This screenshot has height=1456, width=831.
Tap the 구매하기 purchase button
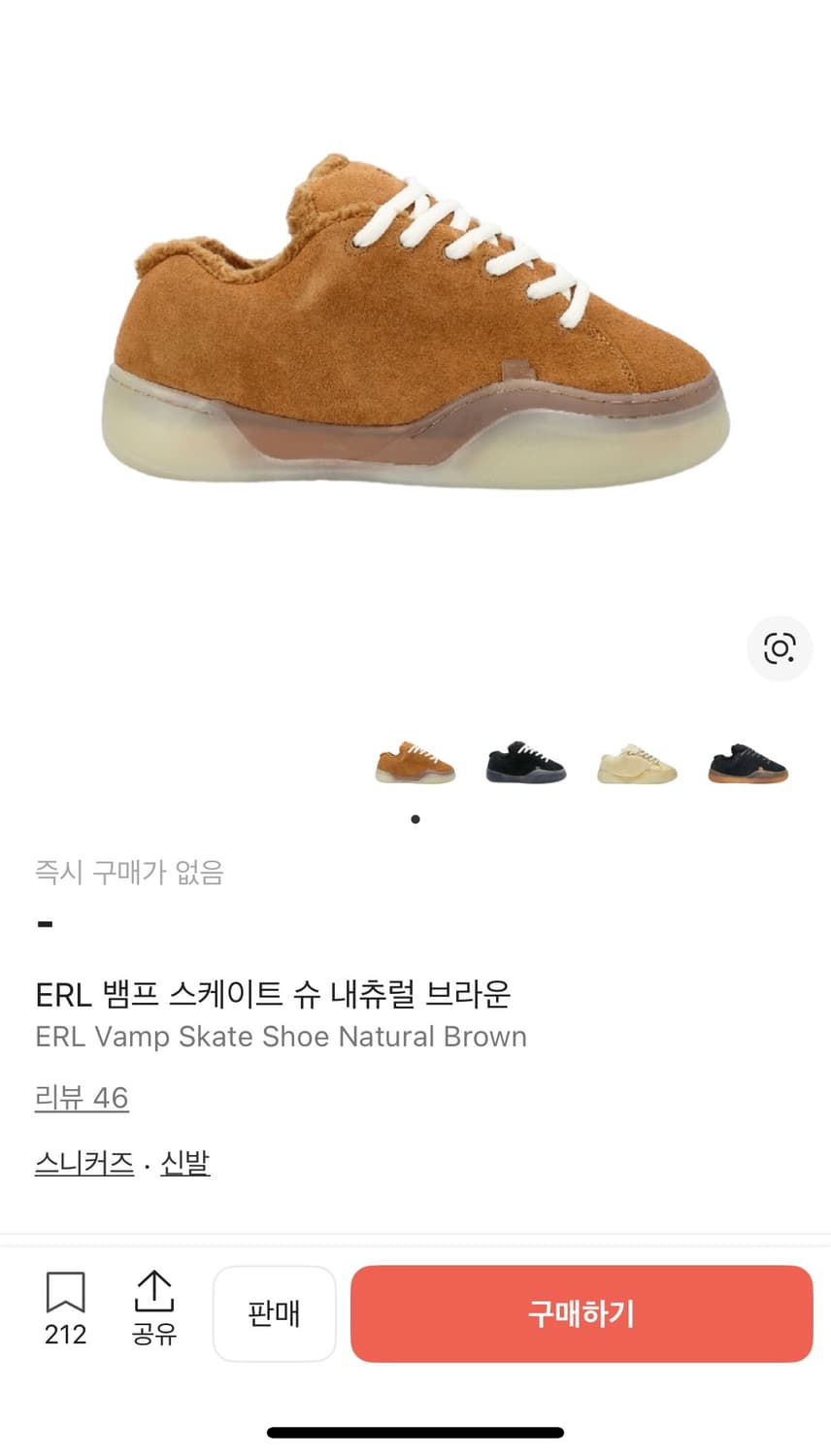click(582, 1313)
